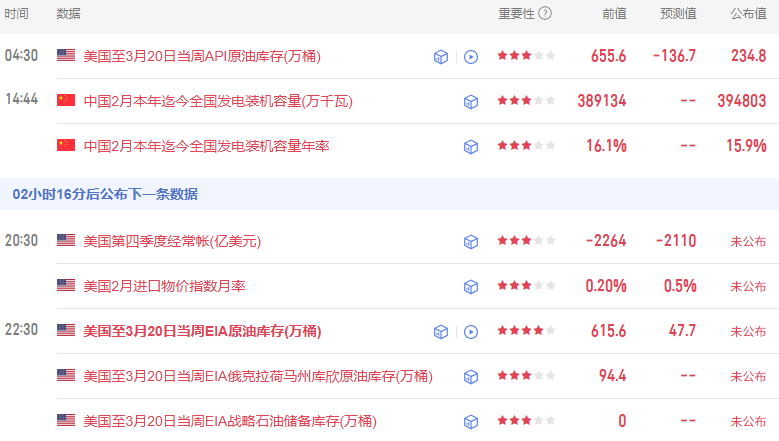The width and height of the screenshot is (779, 441).
Task: Tap the play icon on the API crude oil row
Action: pyautogui.click(x=471, y=57)
